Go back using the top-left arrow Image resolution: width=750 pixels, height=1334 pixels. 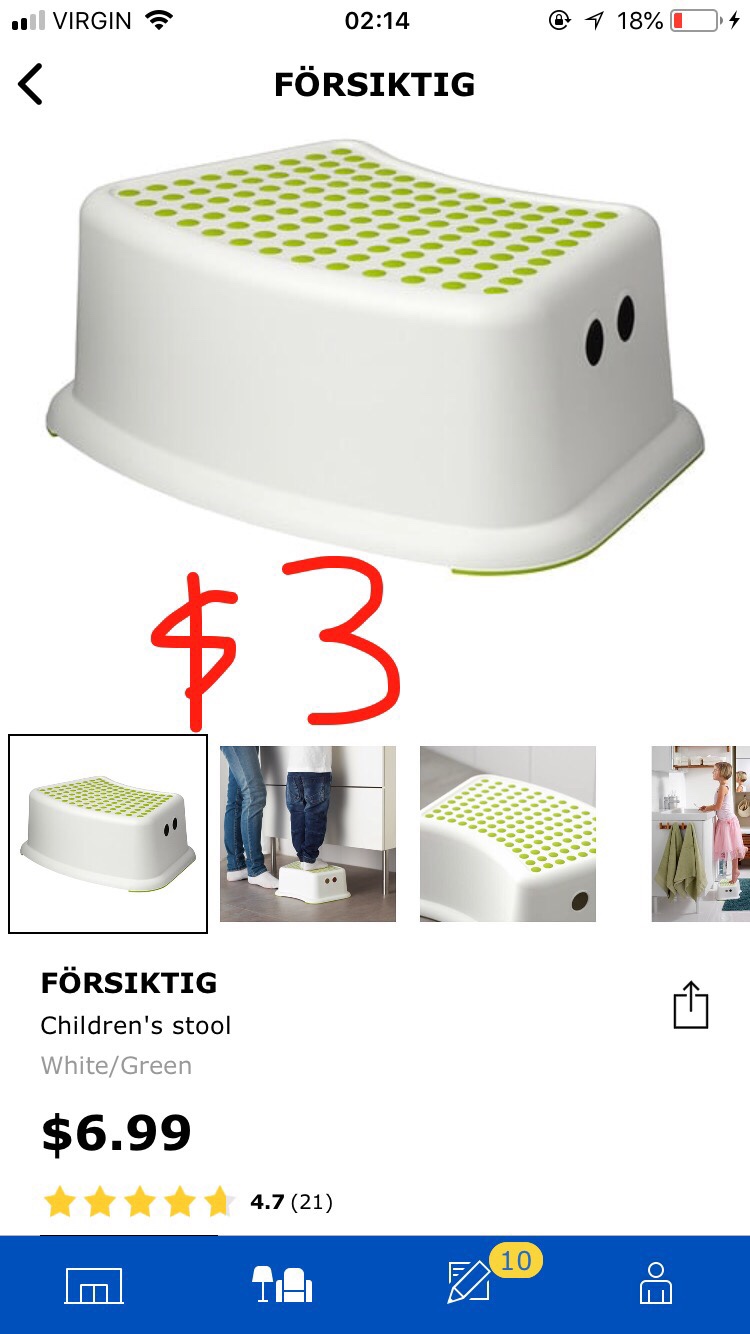point(30,84)
